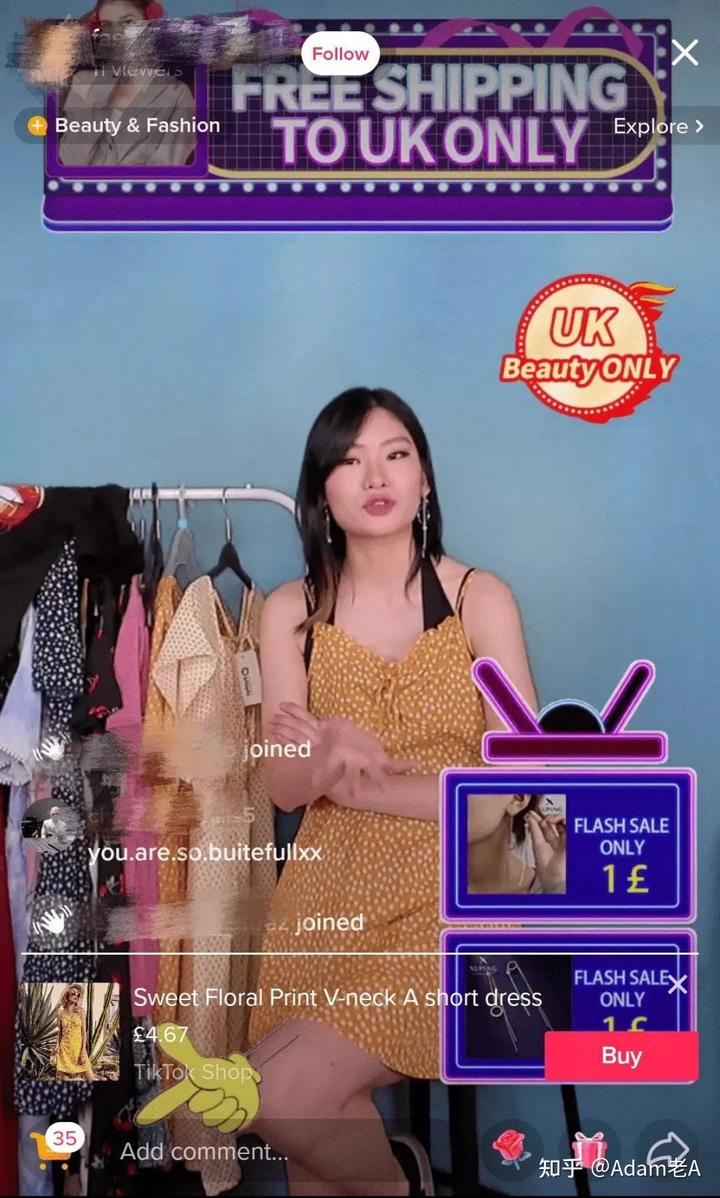Follow the live stream host
The image size is (720, 1198).
pyautogui.click(x=340, y=54)
